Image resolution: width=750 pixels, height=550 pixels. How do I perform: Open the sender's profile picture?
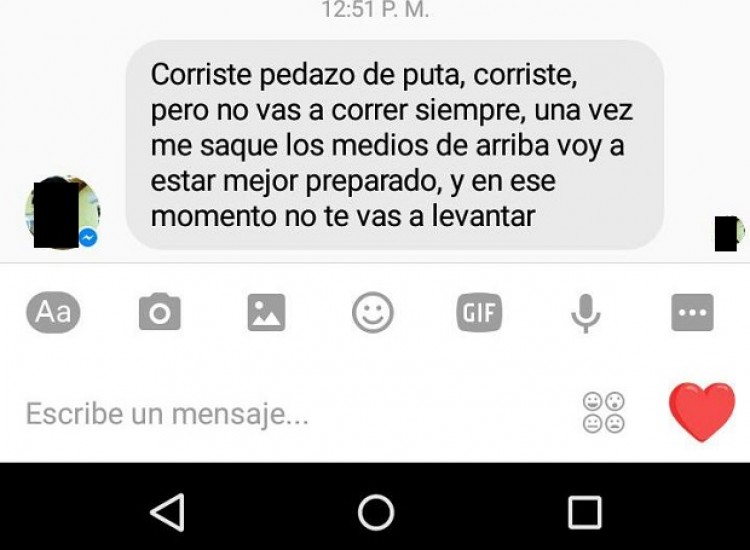tap(62, 213)
